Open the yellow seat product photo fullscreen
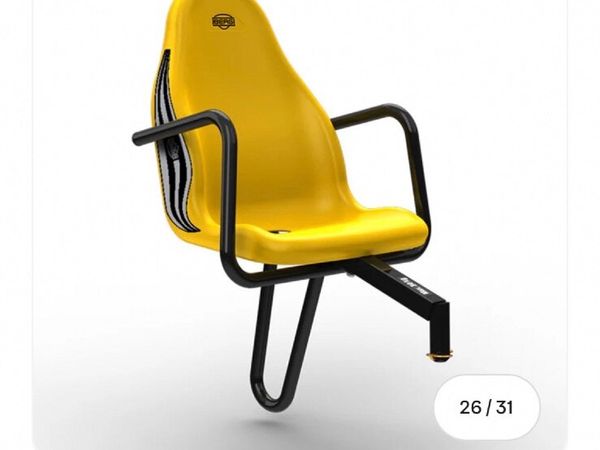This screenshot has width=600, height=450. coord(290,200)
